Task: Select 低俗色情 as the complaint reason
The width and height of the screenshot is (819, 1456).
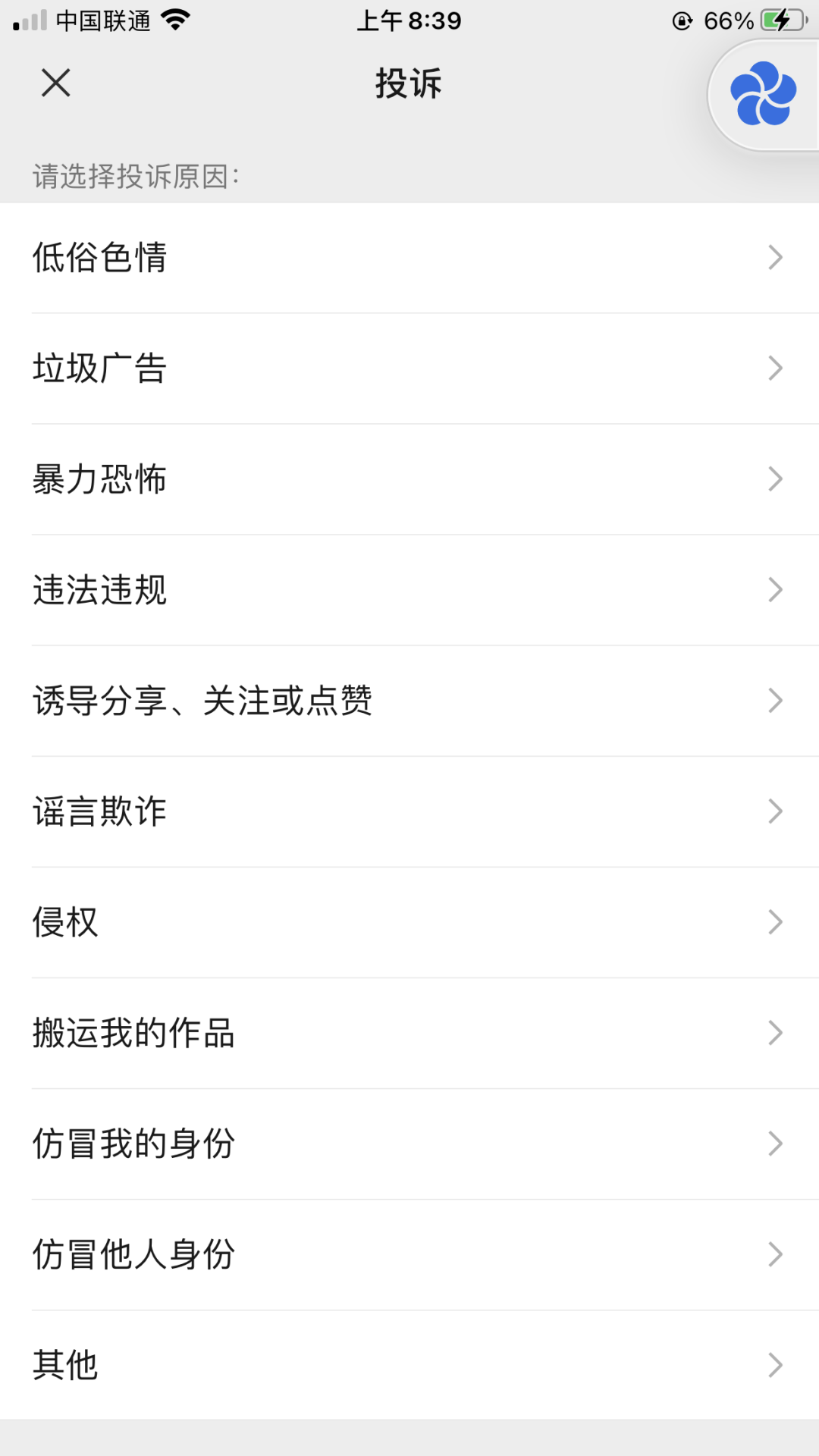Action: tap(409, 258)
